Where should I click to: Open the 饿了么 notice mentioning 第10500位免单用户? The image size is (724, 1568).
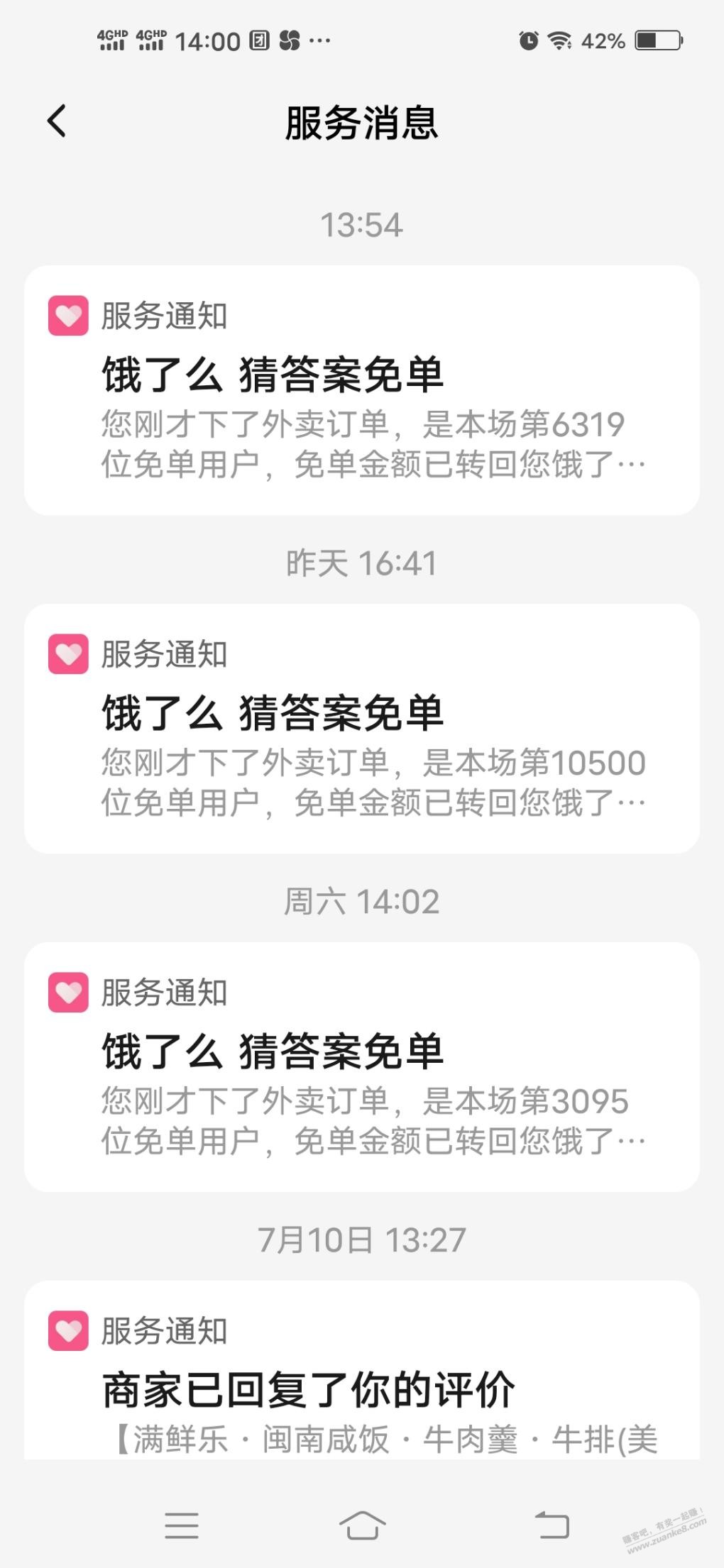tap(362, 729)
